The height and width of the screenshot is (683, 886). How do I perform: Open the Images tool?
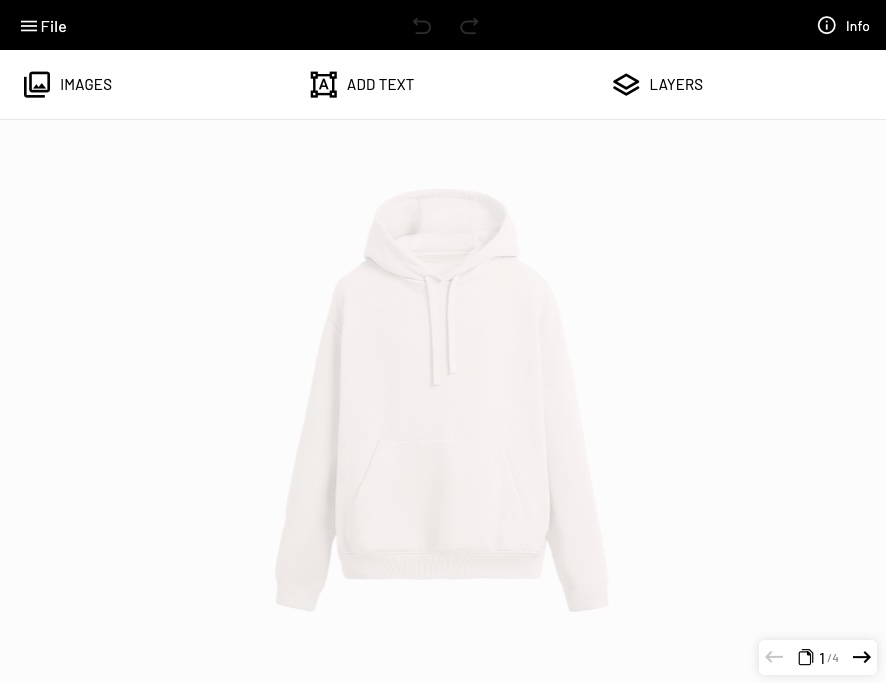coord(68,85)
